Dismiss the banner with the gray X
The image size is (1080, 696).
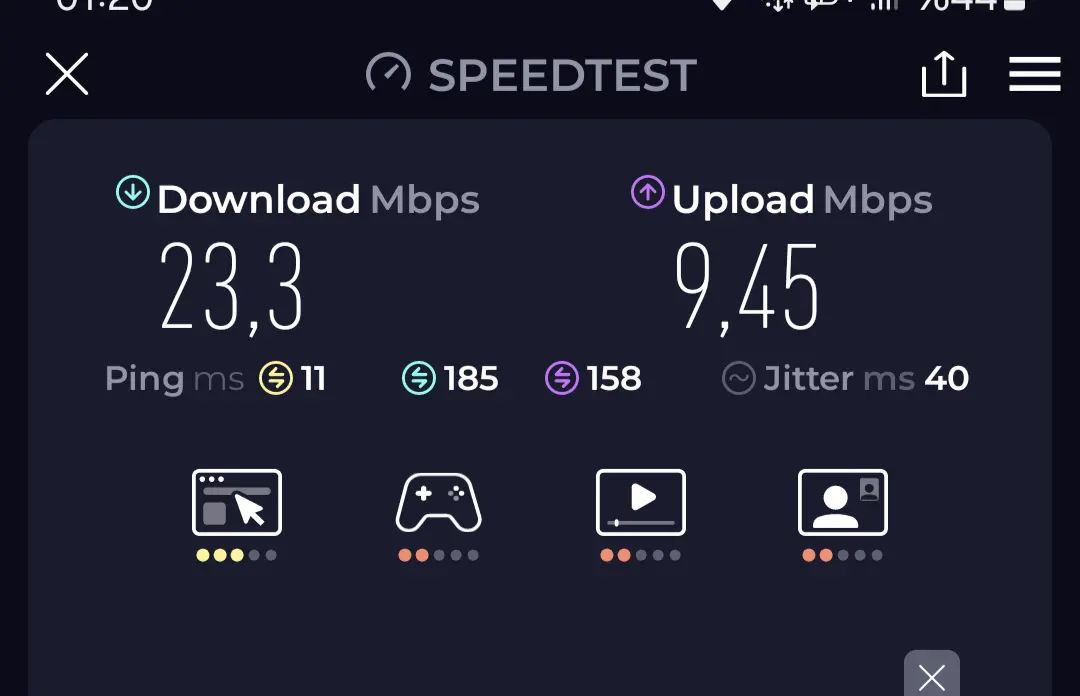pyautogui.click(x=932, y=675)
